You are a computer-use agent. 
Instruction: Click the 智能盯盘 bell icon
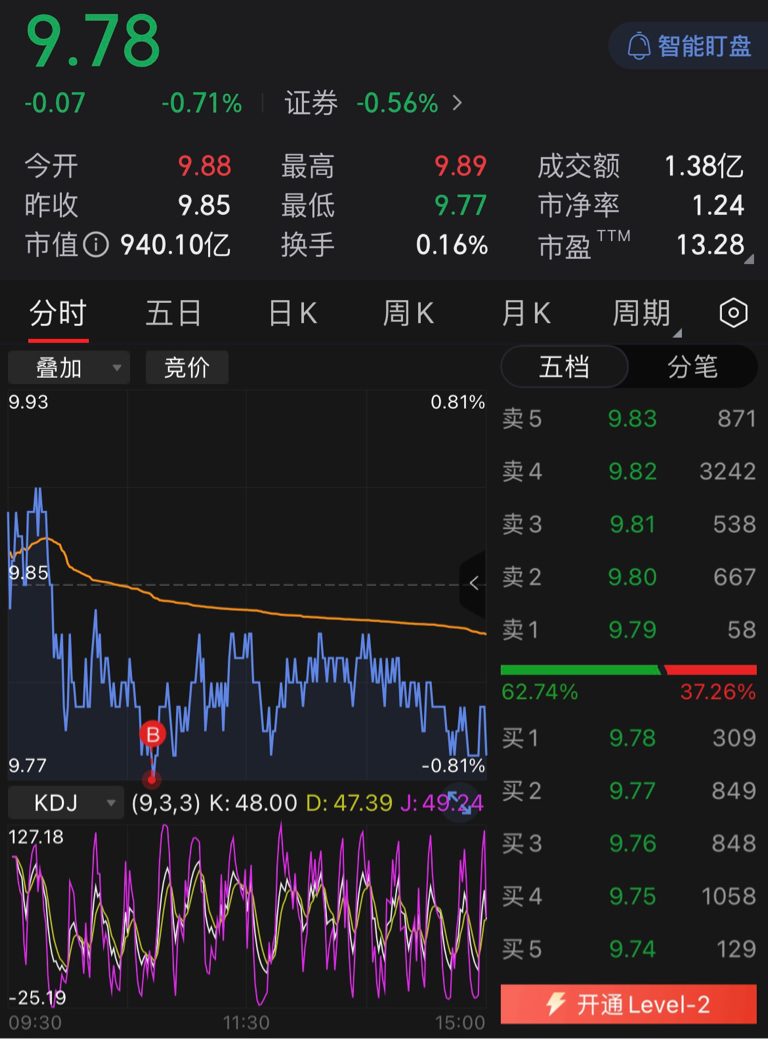[x=637, y=45]
